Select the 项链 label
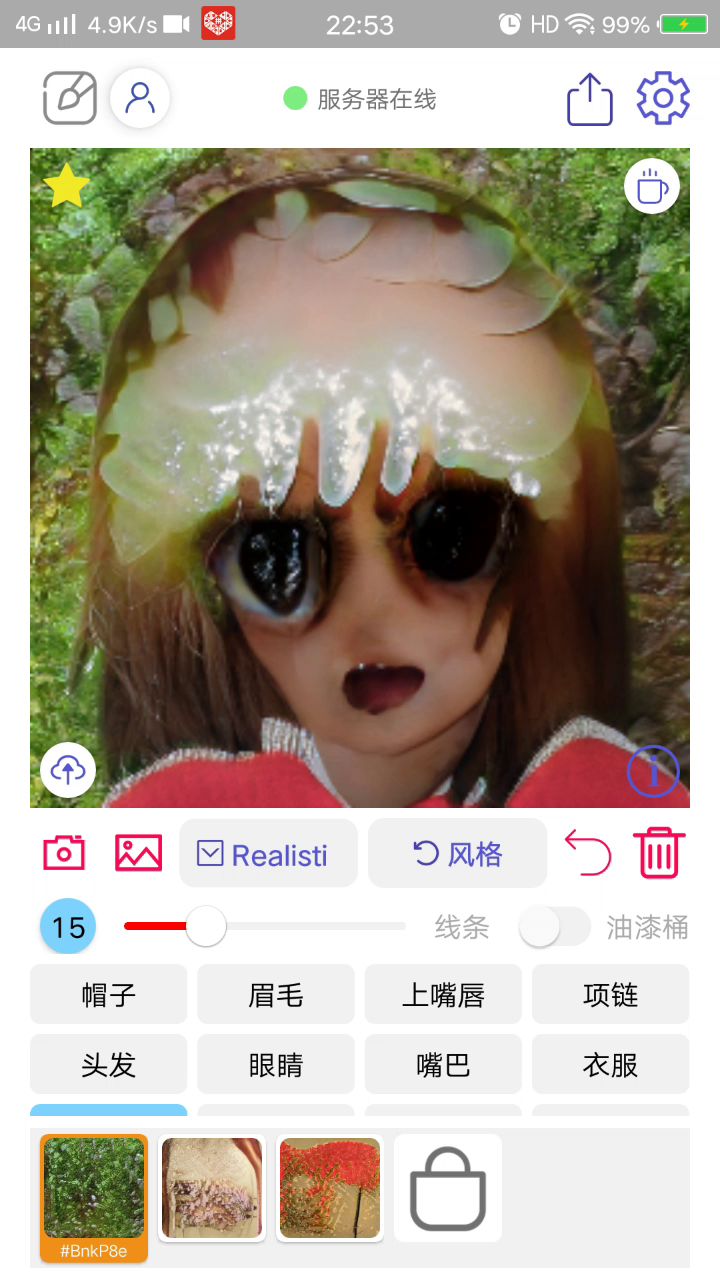The height and width of the screenshot is (1280, 720). point(610,994)
